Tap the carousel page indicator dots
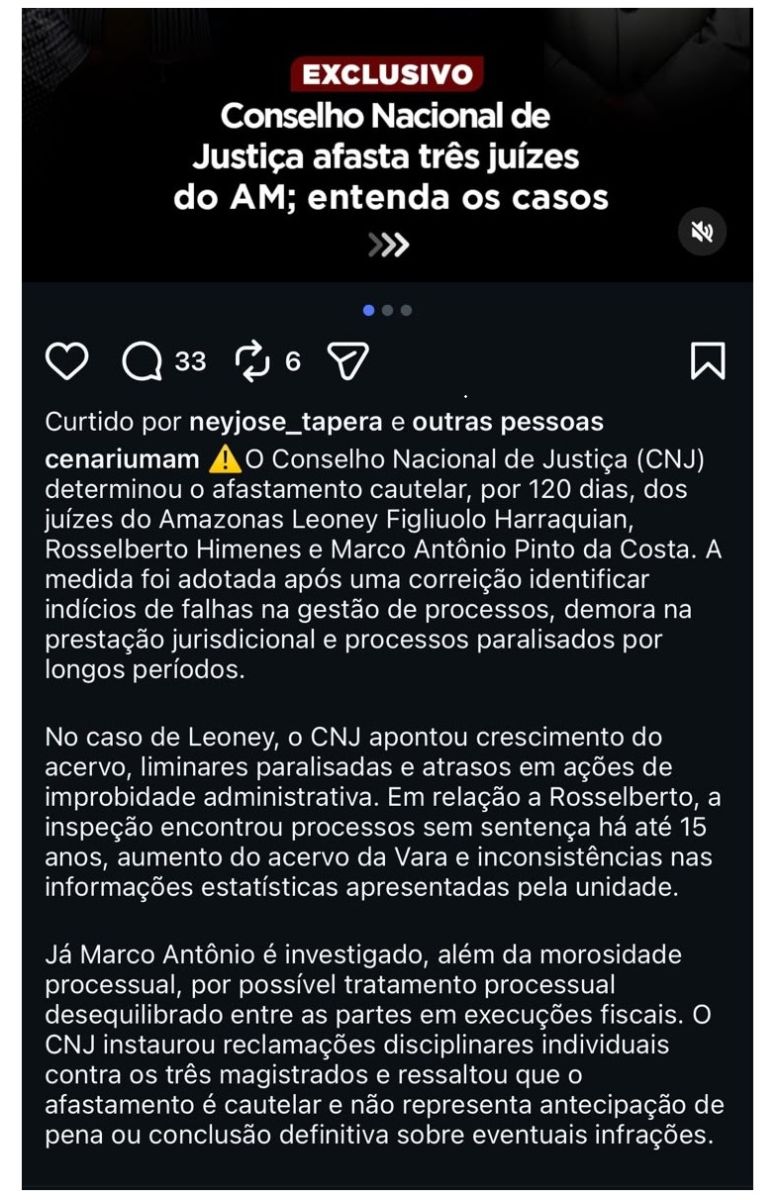This screenshot has height=1200, width=779. pyautogui.click(x=388, y=311)
